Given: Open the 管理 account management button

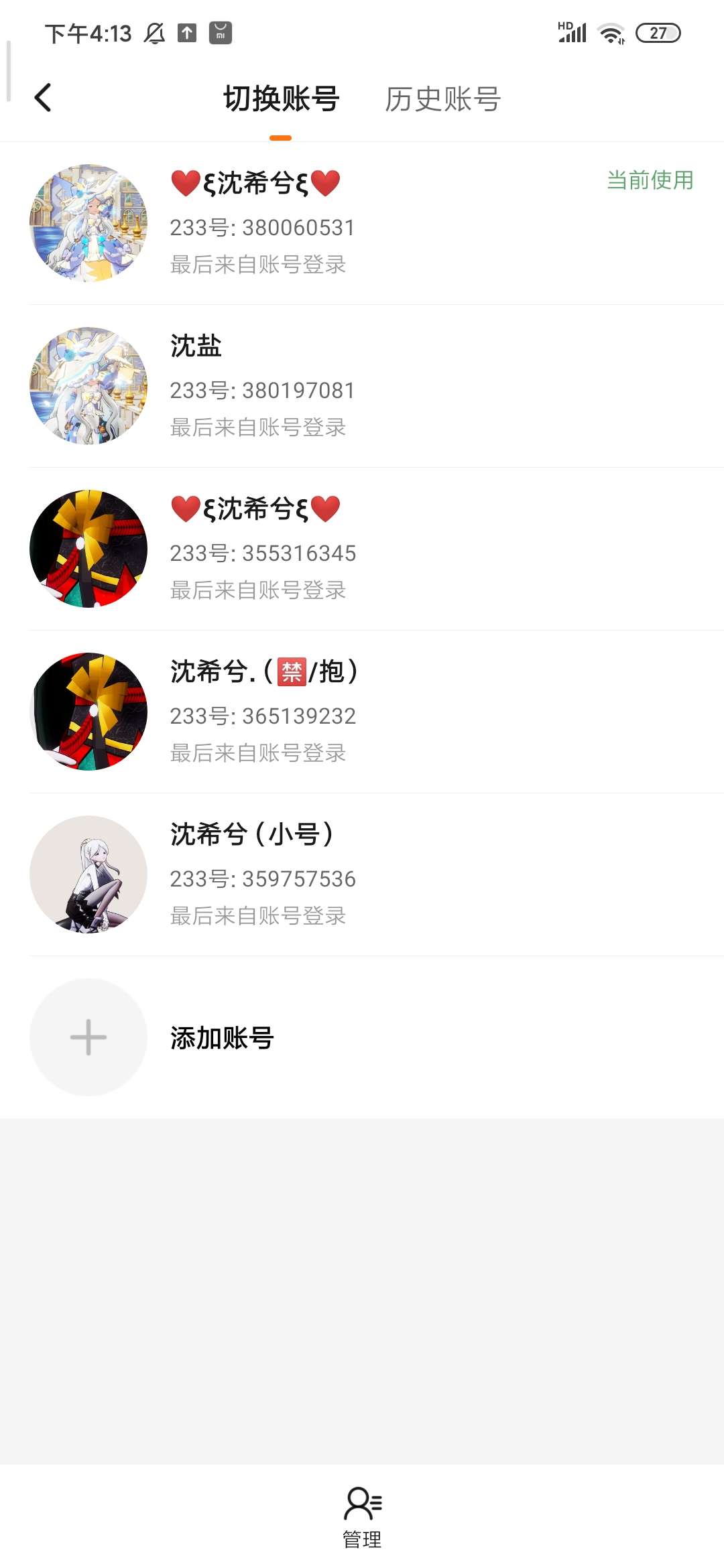Looking at the screenshot, I should pos(362,1517).
